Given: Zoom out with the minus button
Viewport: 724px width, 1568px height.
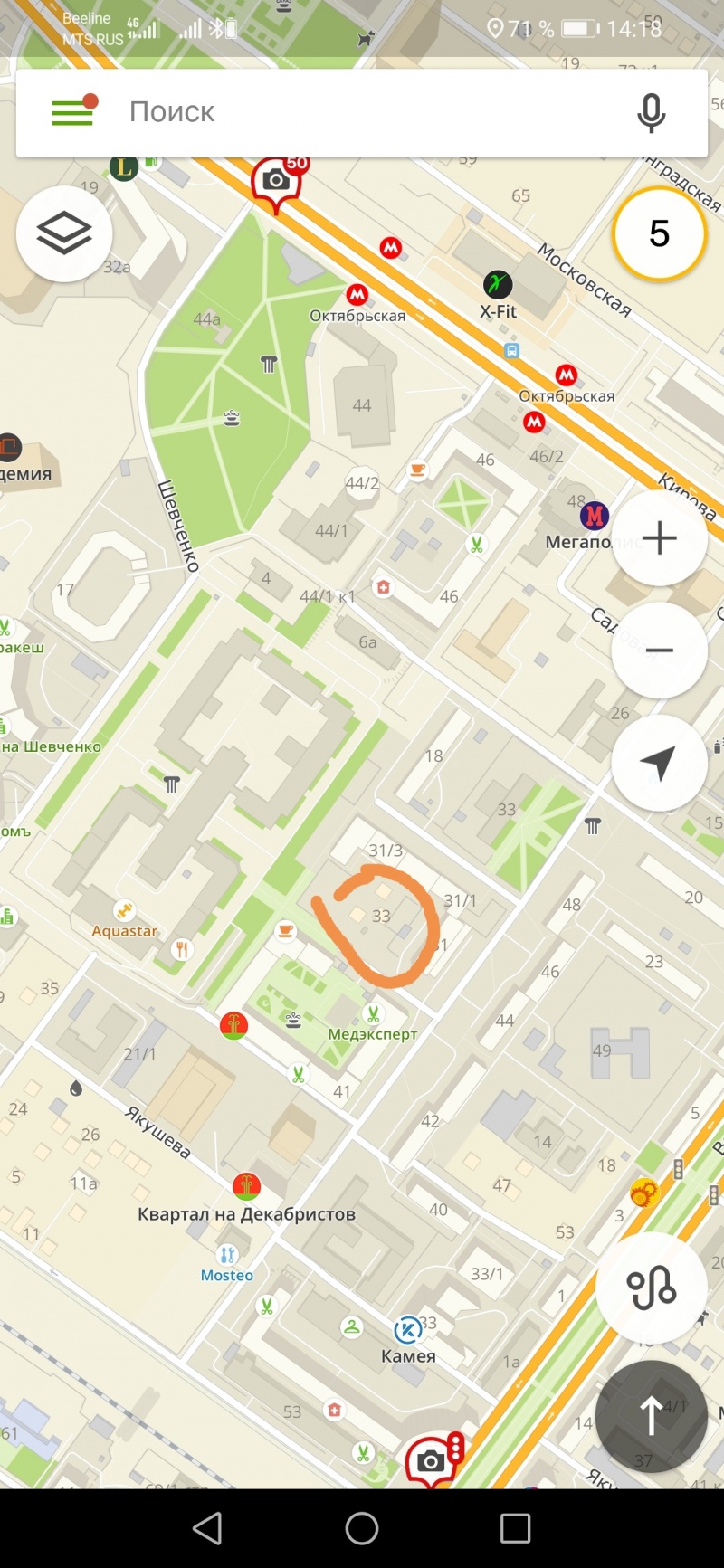Looking at the screenshot, I should coord(660,650).
